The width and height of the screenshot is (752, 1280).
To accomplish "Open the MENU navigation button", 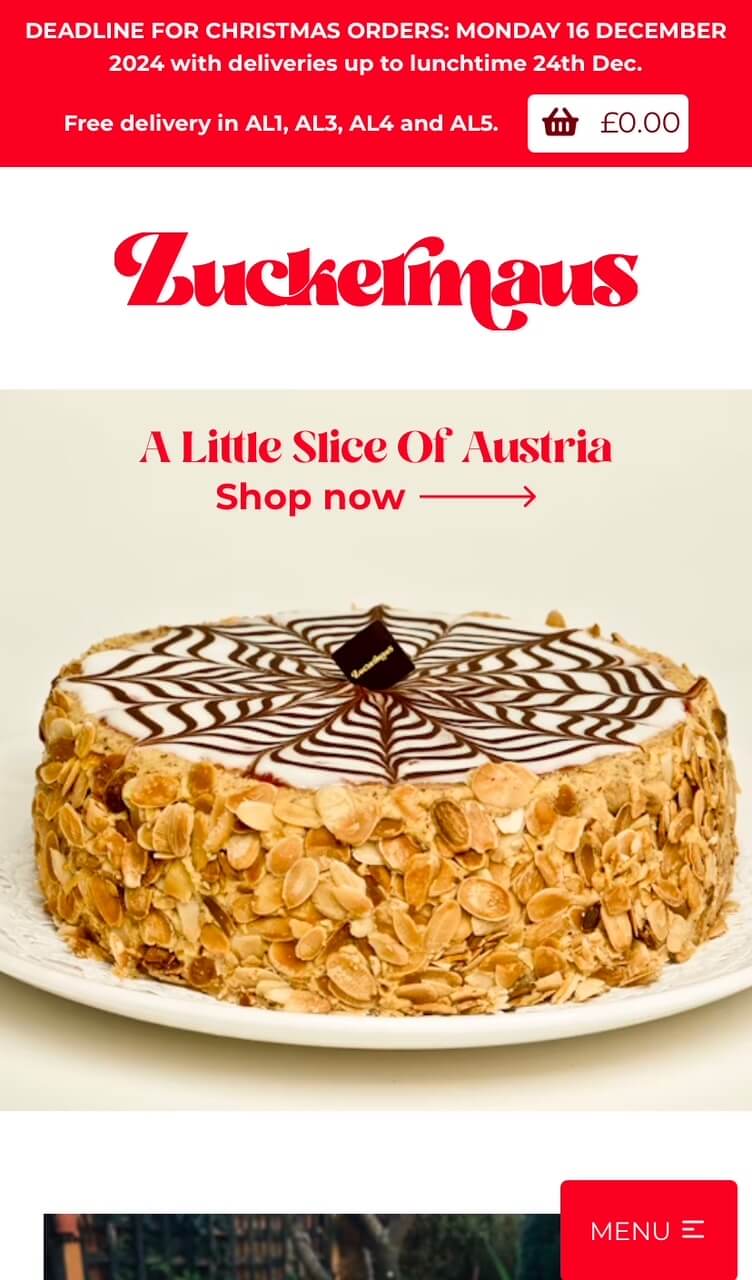I will 647,1230.
